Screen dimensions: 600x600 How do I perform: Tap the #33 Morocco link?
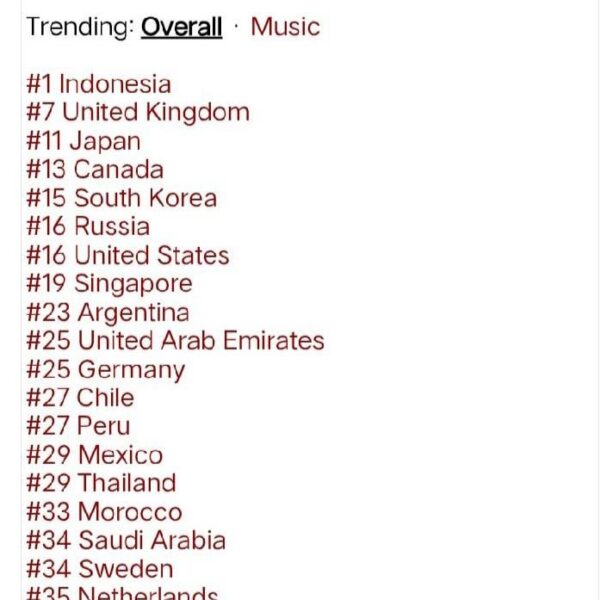tap(104, 512)
